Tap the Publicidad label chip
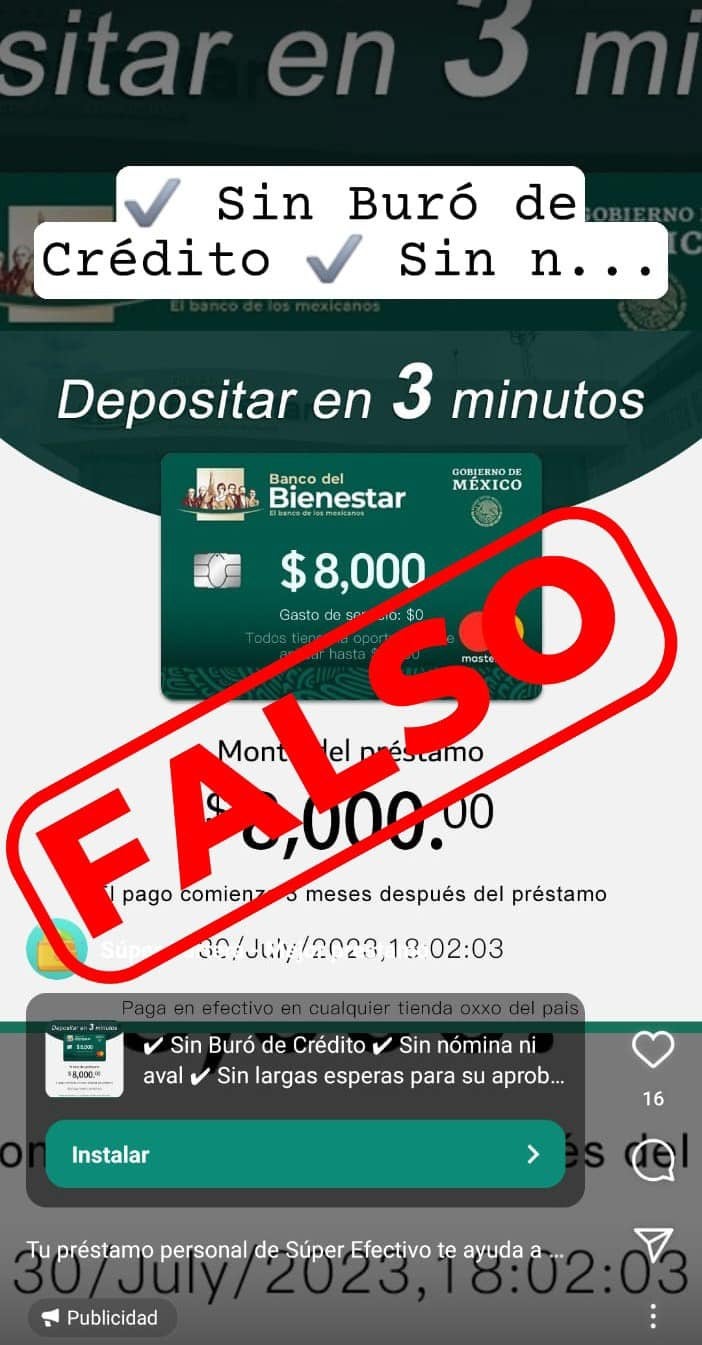Viewport: 702px width, 1345px height. 102,1318
